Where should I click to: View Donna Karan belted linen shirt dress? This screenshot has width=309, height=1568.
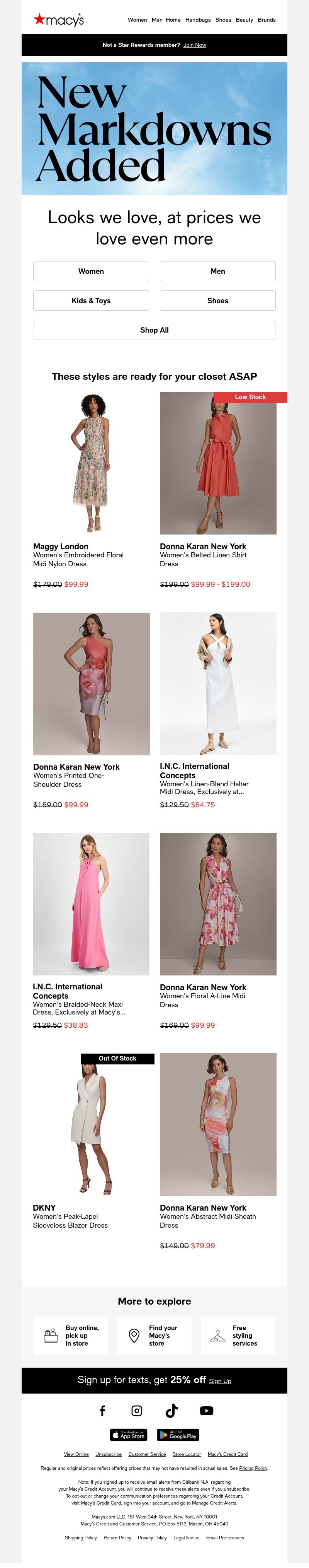[x=218, y=463]
